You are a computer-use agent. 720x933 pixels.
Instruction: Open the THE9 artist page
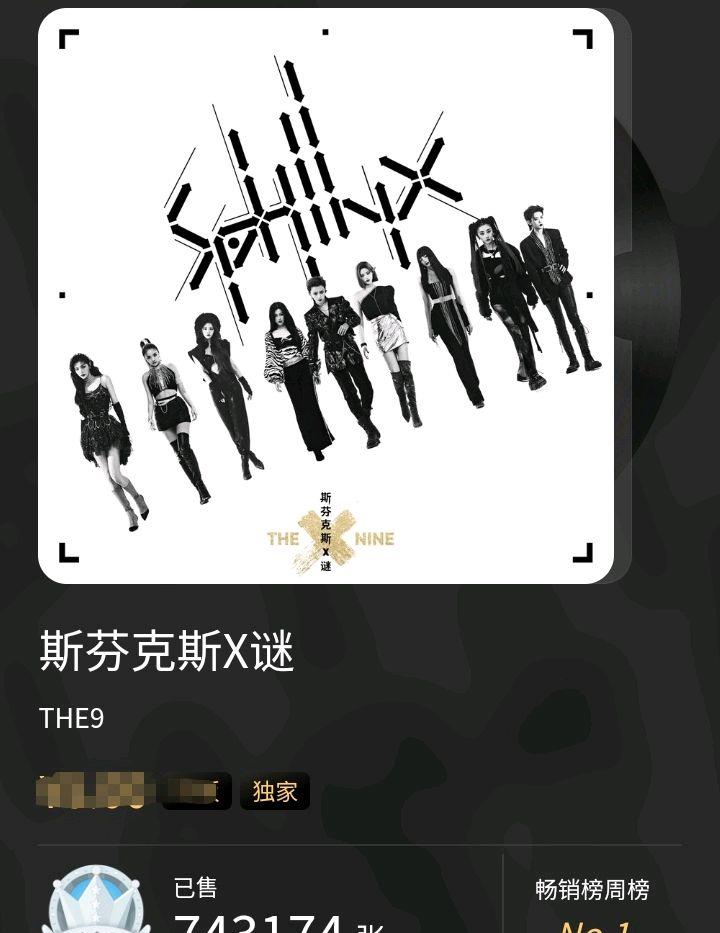tap(71, 718)
